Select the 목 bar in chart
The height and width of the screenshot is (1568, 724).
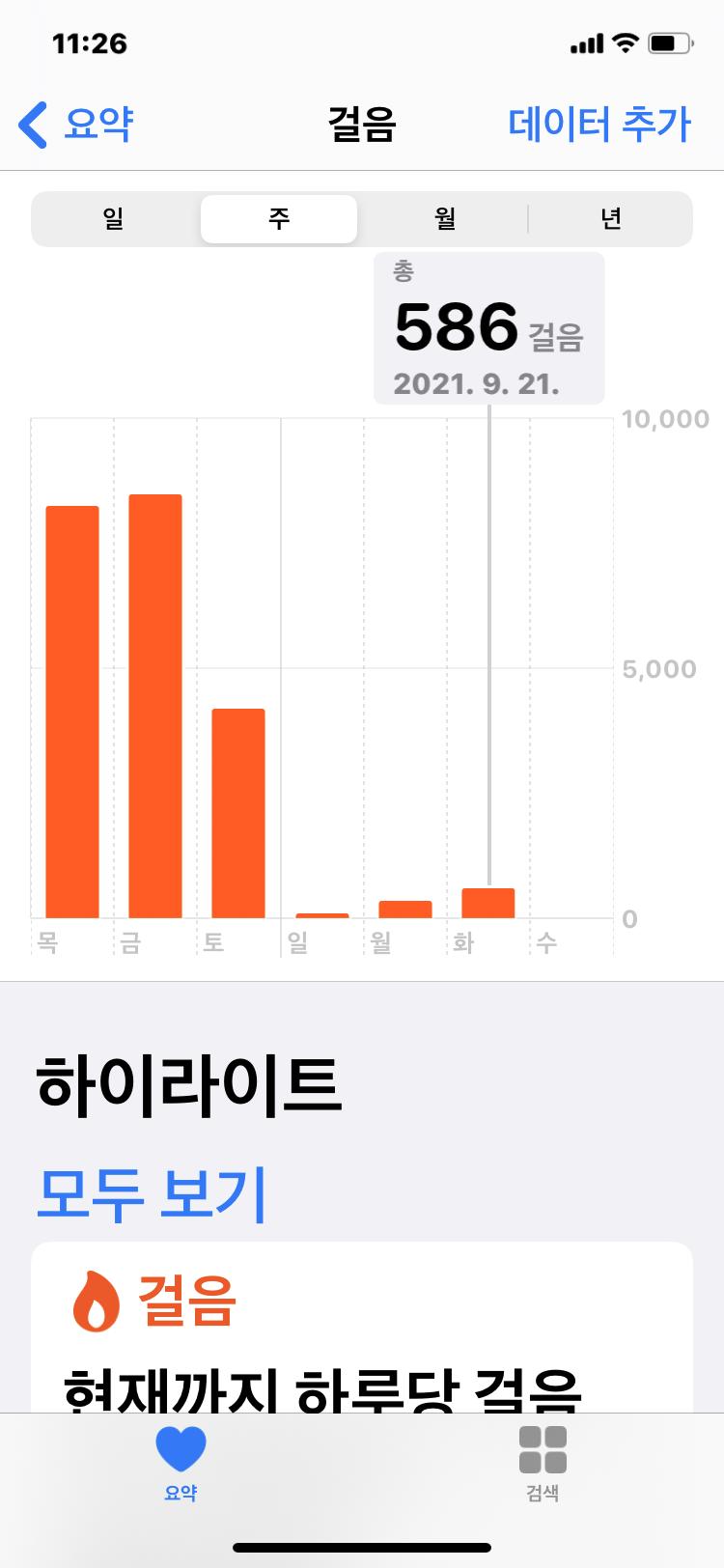pyautogui.click(x=72, y=712)
